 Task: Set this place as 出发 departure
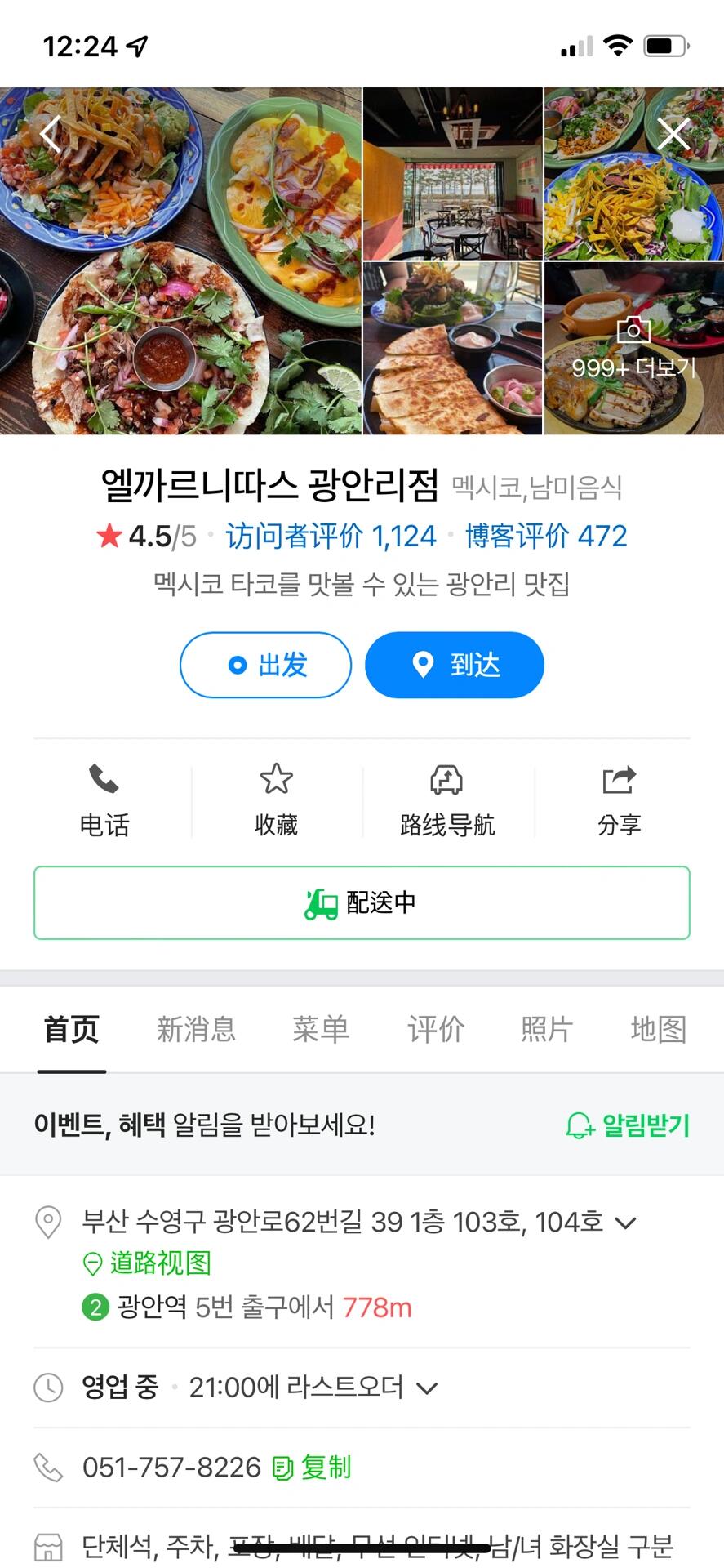265,665
